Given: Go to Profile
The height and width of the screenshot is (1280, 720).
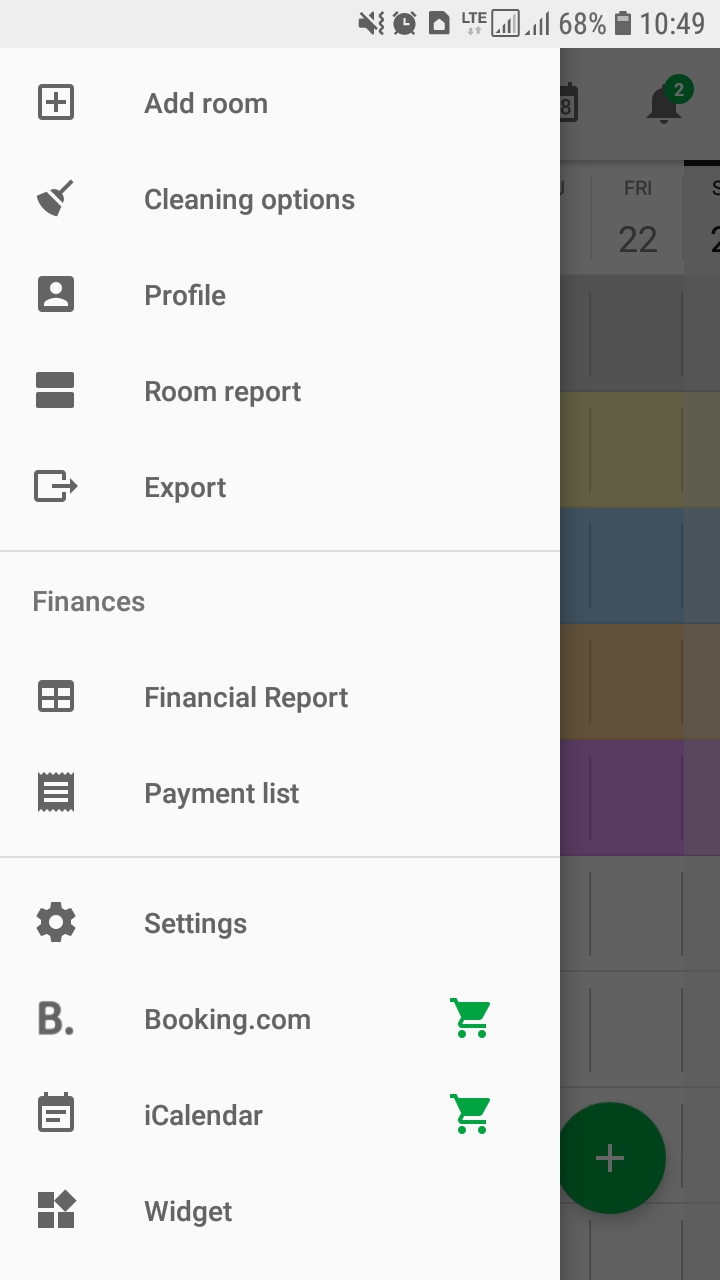Looking at the screenshot, I should 280,296.
